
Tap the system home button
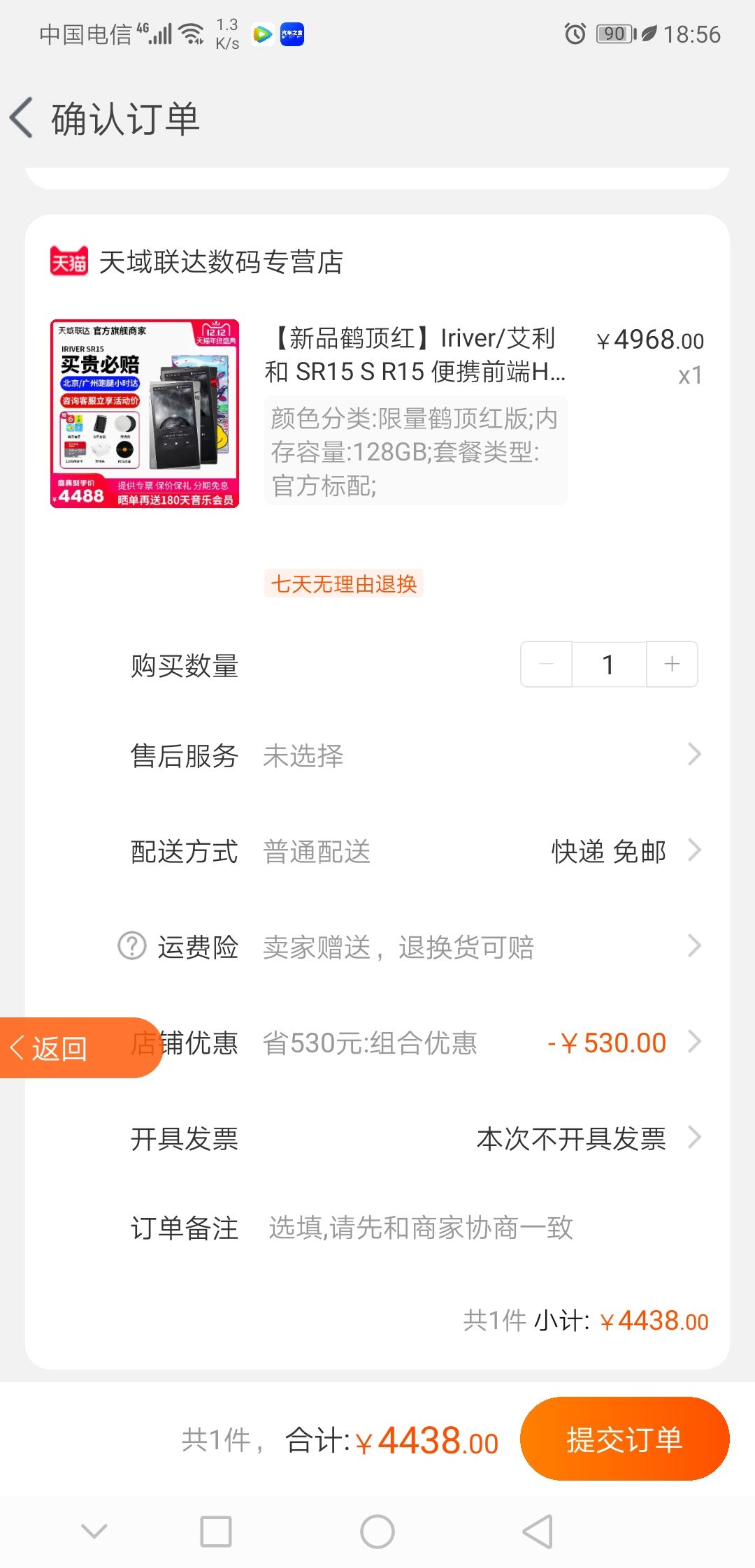(377, 1532)
